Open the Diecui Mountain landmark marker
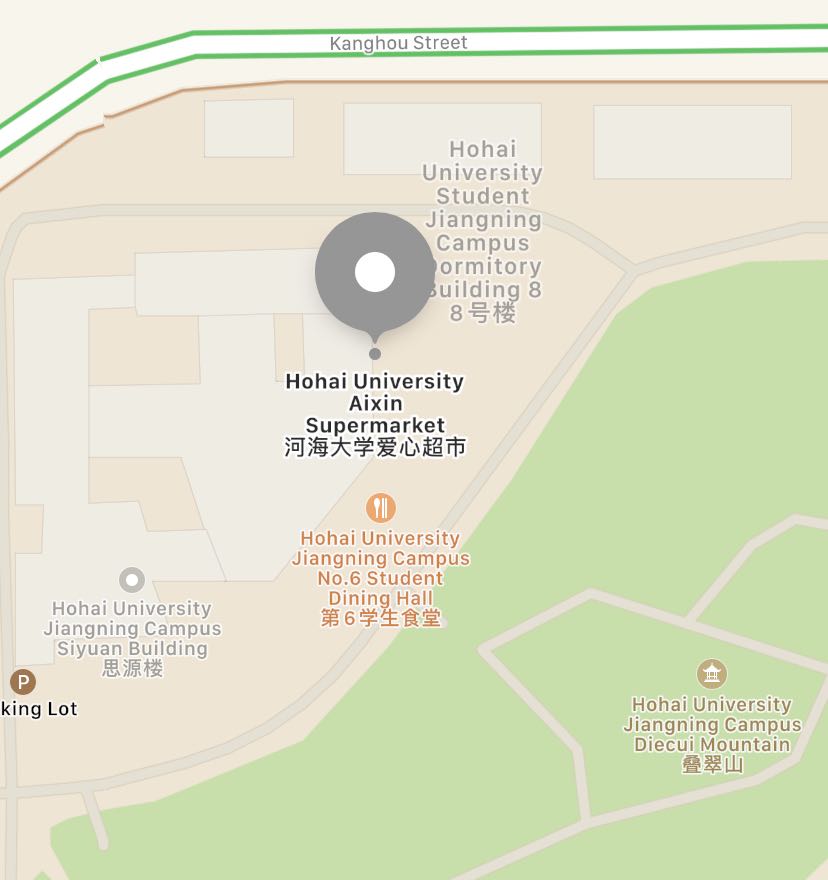828x880 pixels. point(711,674)
